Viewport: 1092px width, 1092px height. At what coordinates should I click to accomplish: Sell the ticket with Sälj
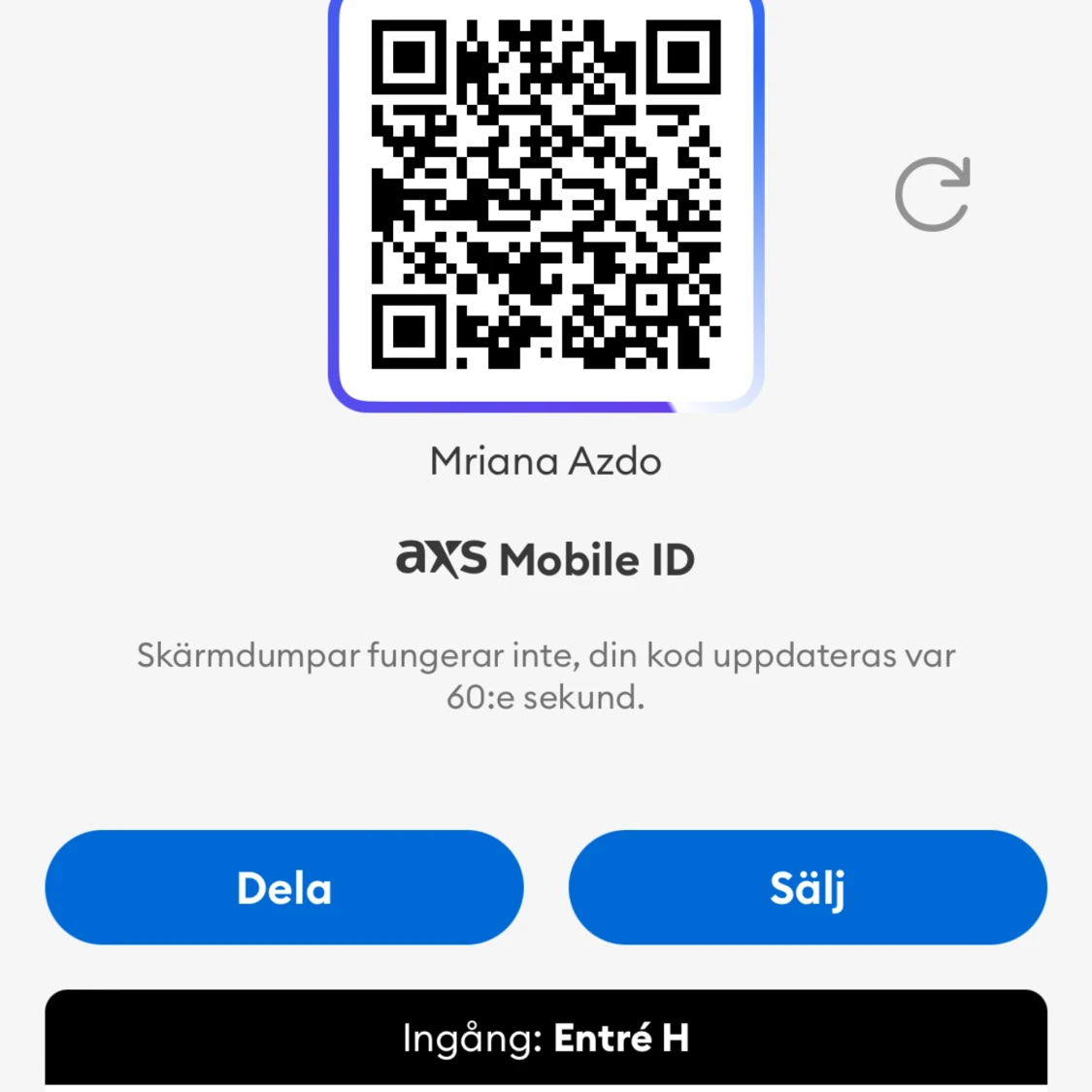tap(808, 887)
